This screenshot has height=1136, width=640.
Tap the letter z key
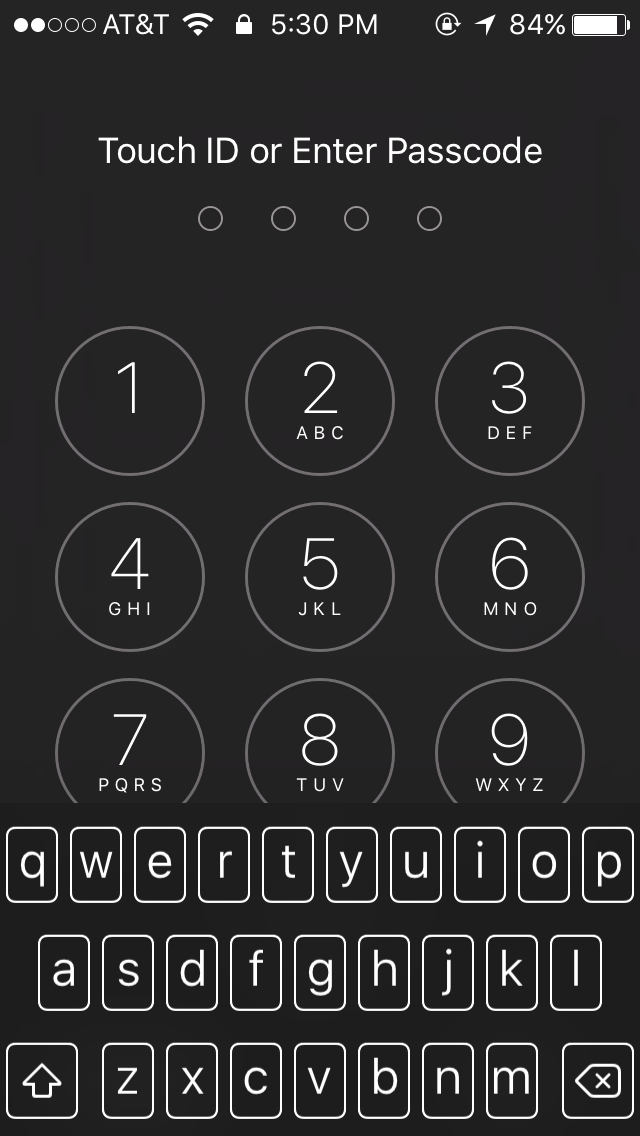coord(128,1080)
